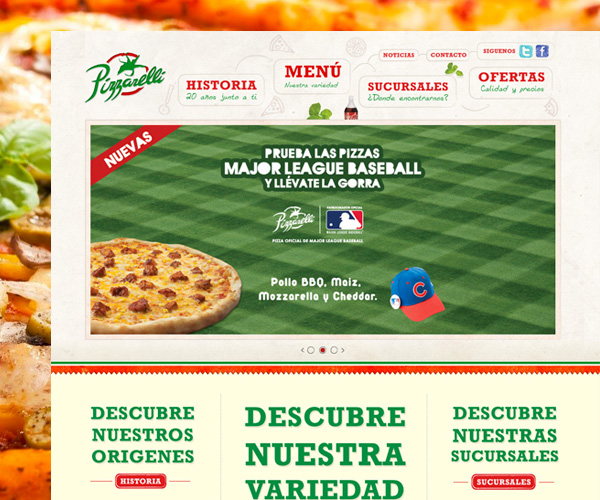Visit the Pizzarelli Facebook page
Image resolution: width=600 pixels, height=500 pixels.
point(542,51)
